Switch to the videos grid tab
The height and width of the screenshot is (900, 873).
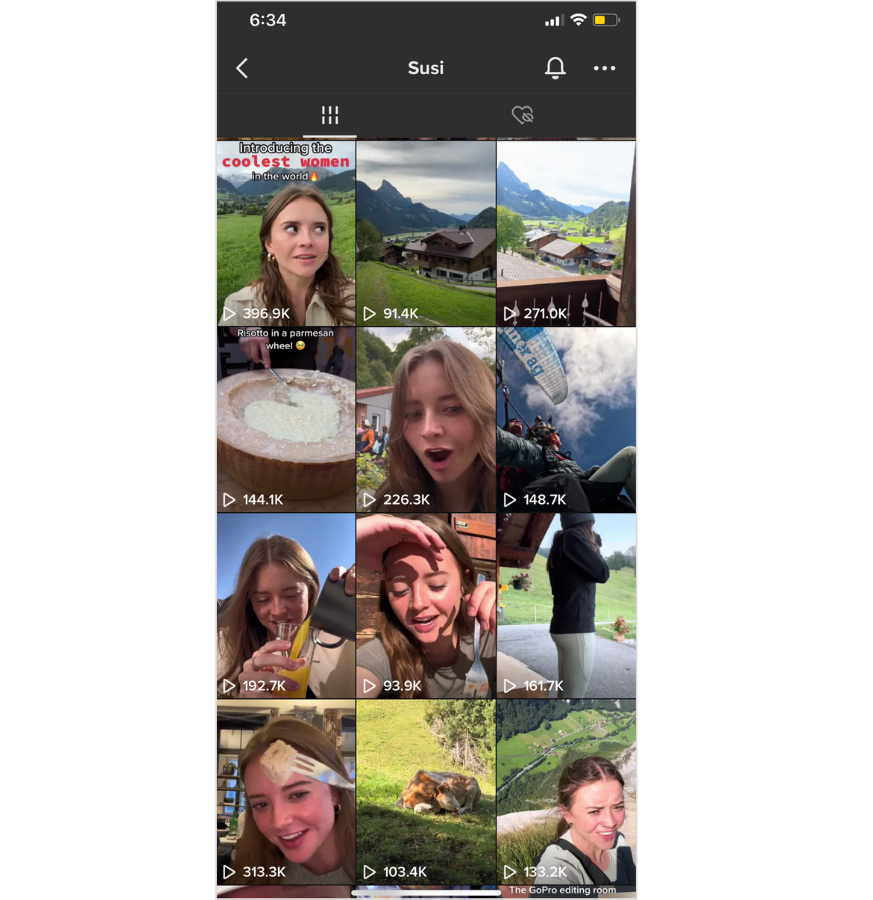330,115
